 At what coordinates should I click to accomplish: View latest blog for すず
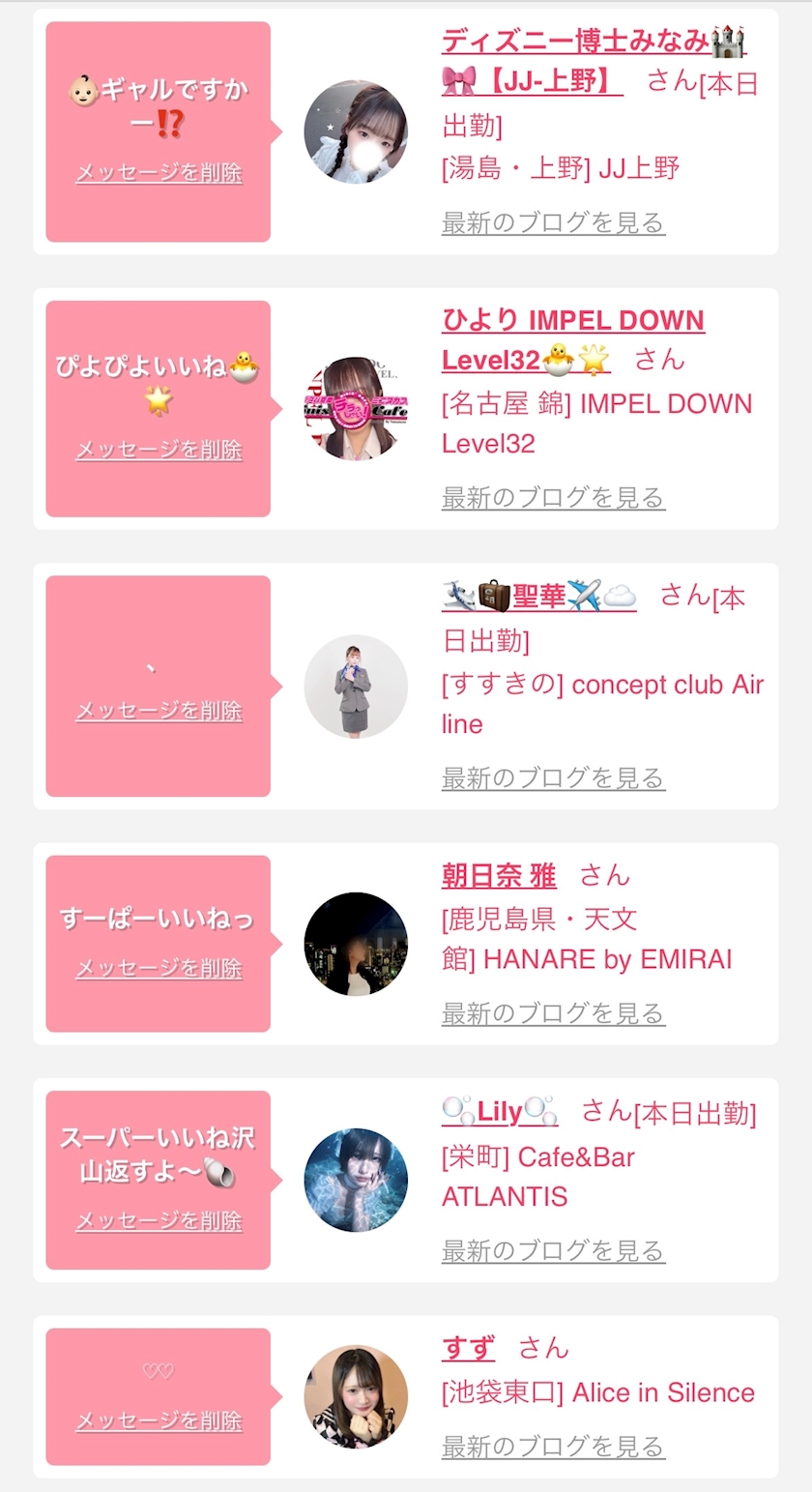(x=553, y=1447)
